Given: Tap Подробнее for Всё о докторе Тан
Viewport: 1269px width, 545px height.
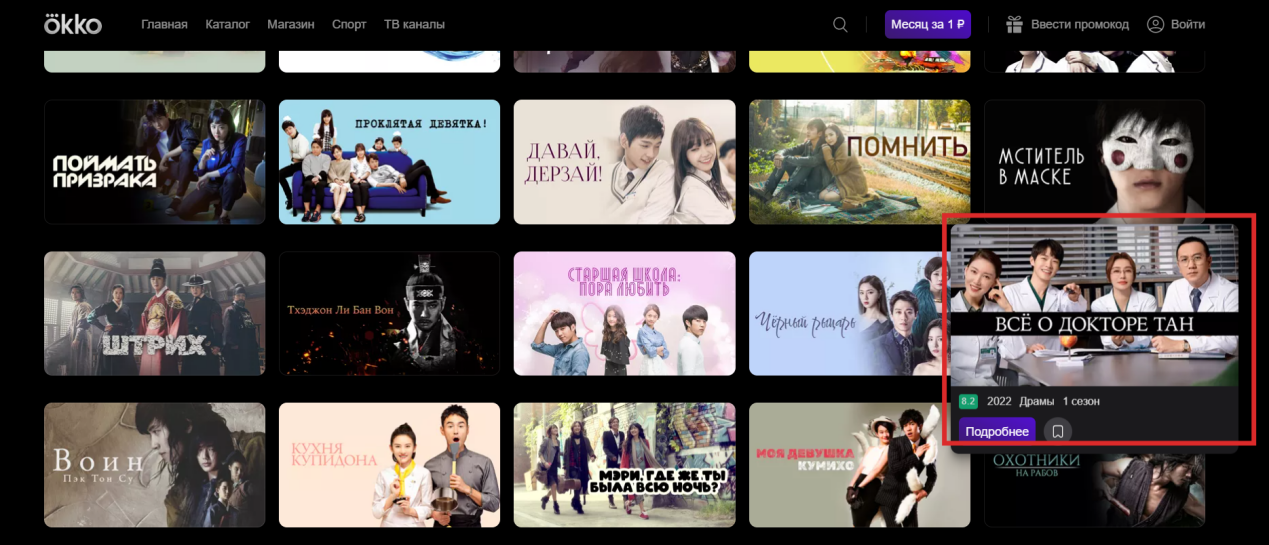Looking at the screenshot, I should [996, 431].
